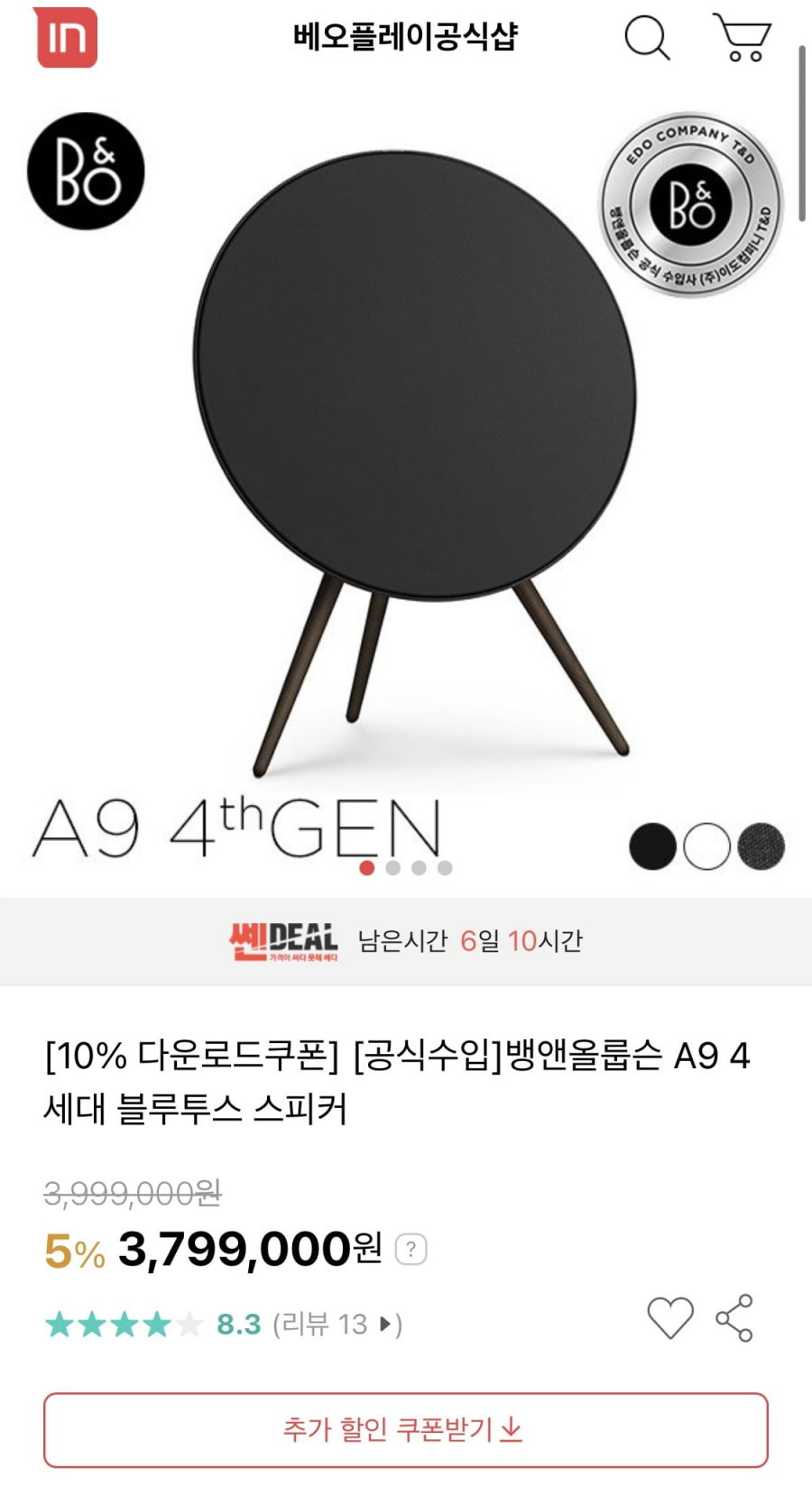Image resolution: width=812 pixels, height=1487 pixels.
Task: Tap the red Interpark home logo
Action: click(x=65, y=37)
